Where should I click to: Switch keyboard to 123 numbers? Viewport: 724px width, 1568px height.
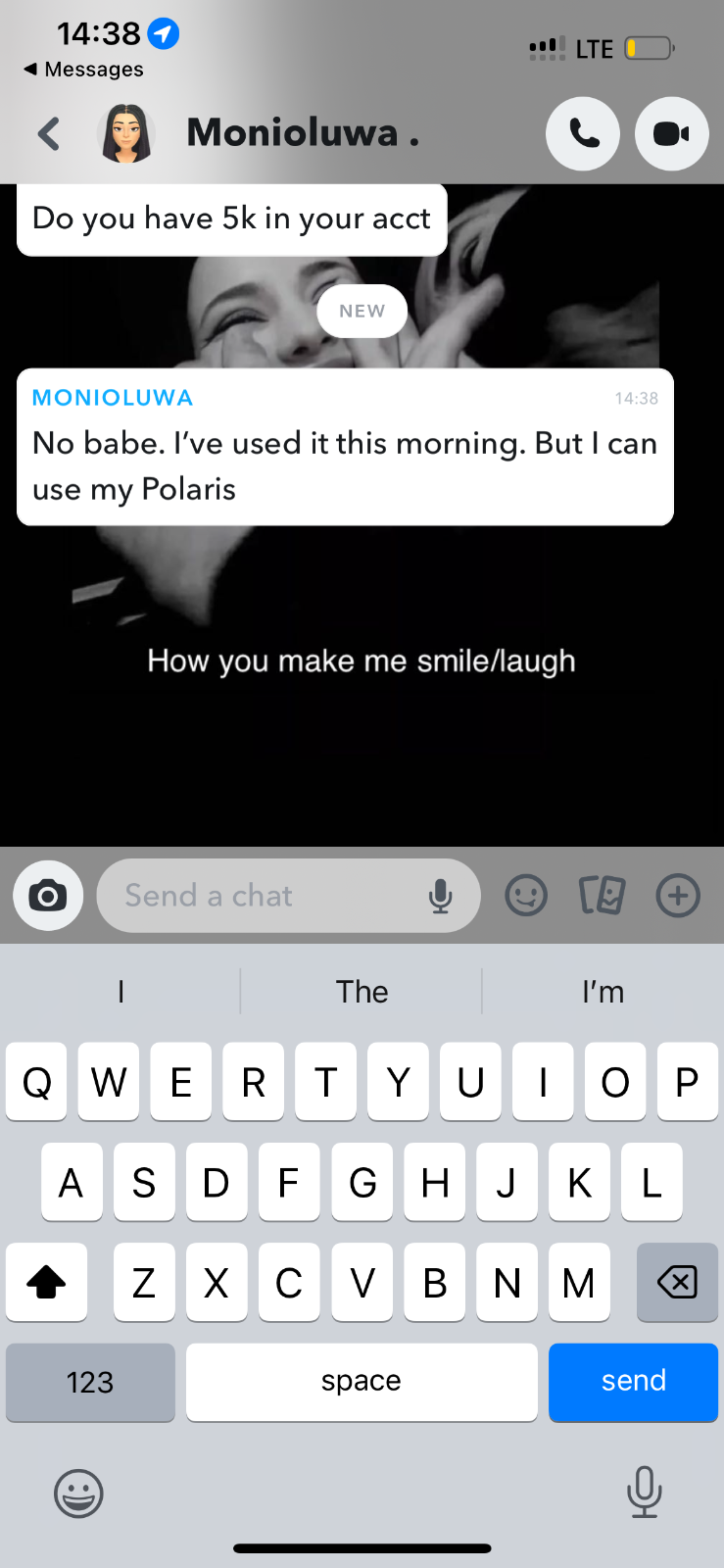click(90, 1382)
